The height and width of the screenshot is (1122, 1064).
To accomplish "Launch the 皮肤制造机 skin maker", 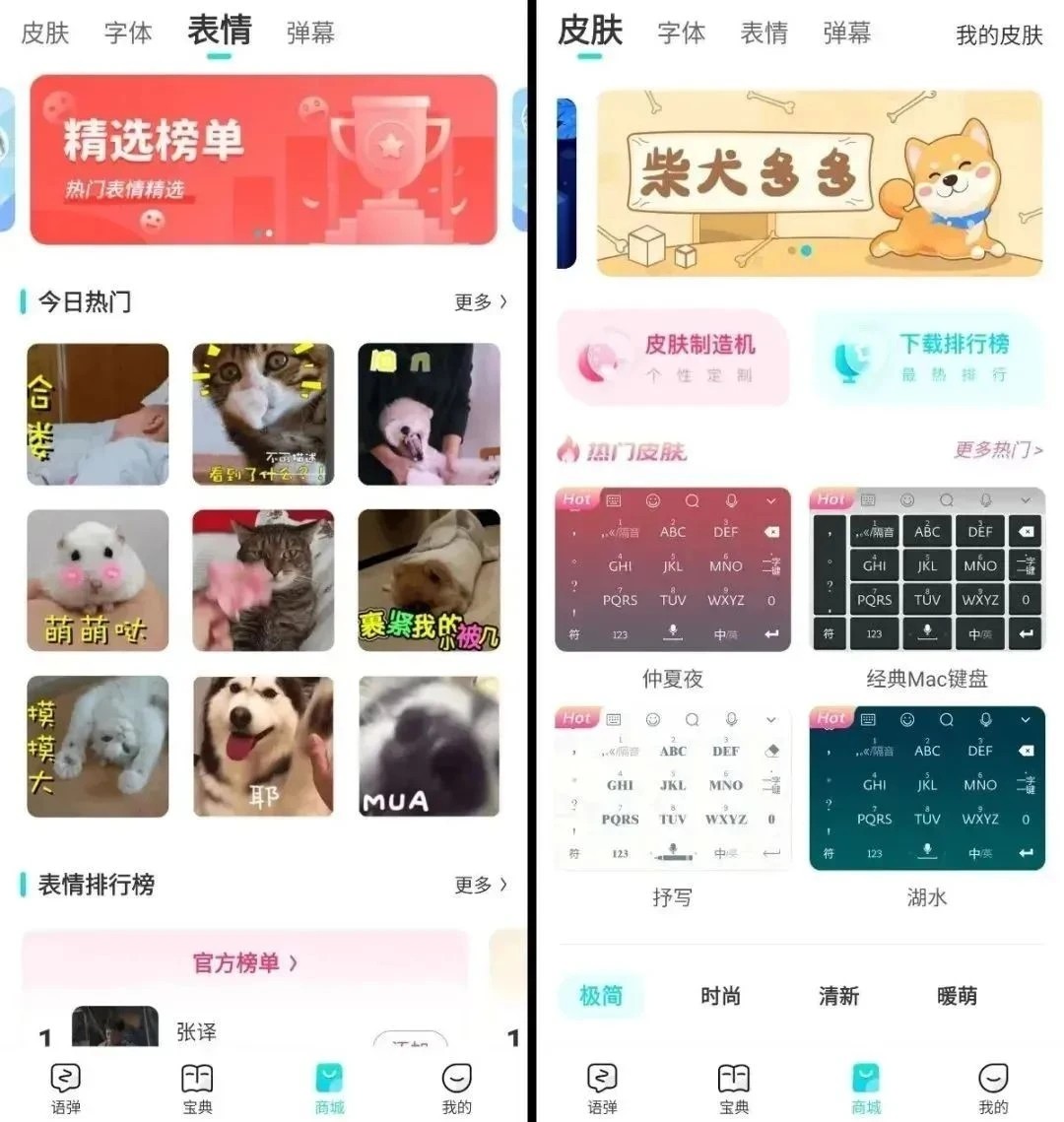I will click(674, 358).
